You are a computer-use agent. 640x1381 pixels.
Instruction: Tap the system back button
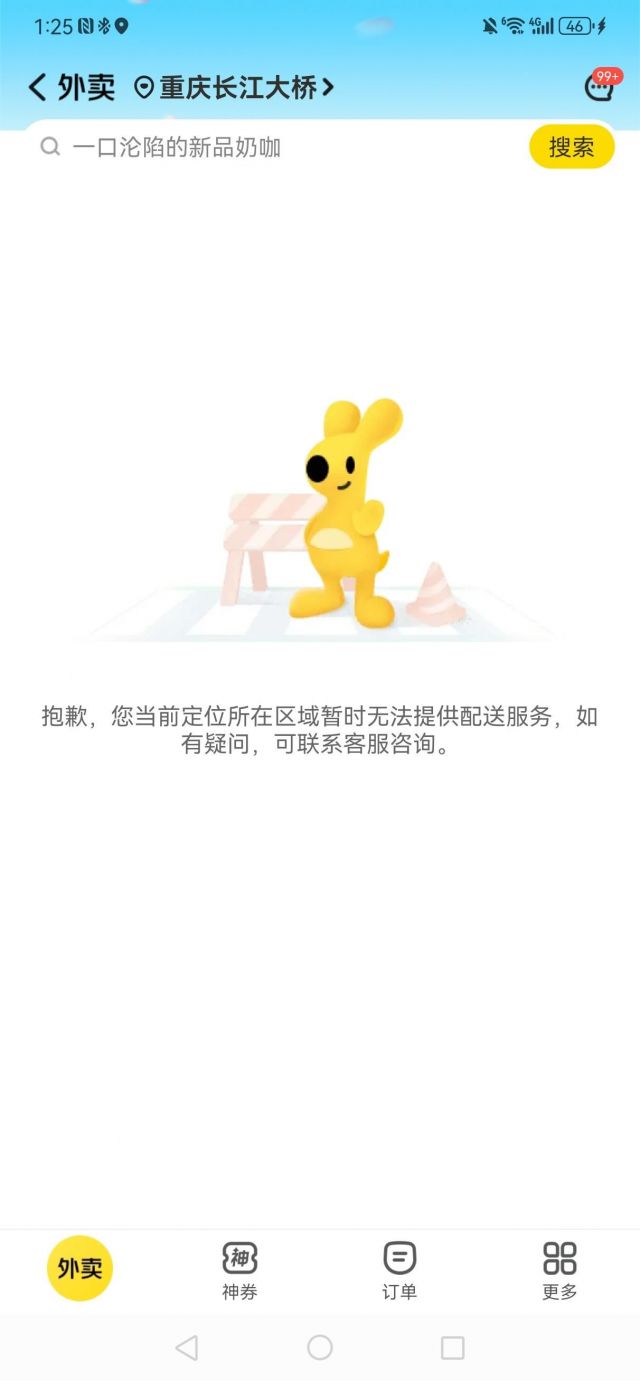coord(187,1348)
